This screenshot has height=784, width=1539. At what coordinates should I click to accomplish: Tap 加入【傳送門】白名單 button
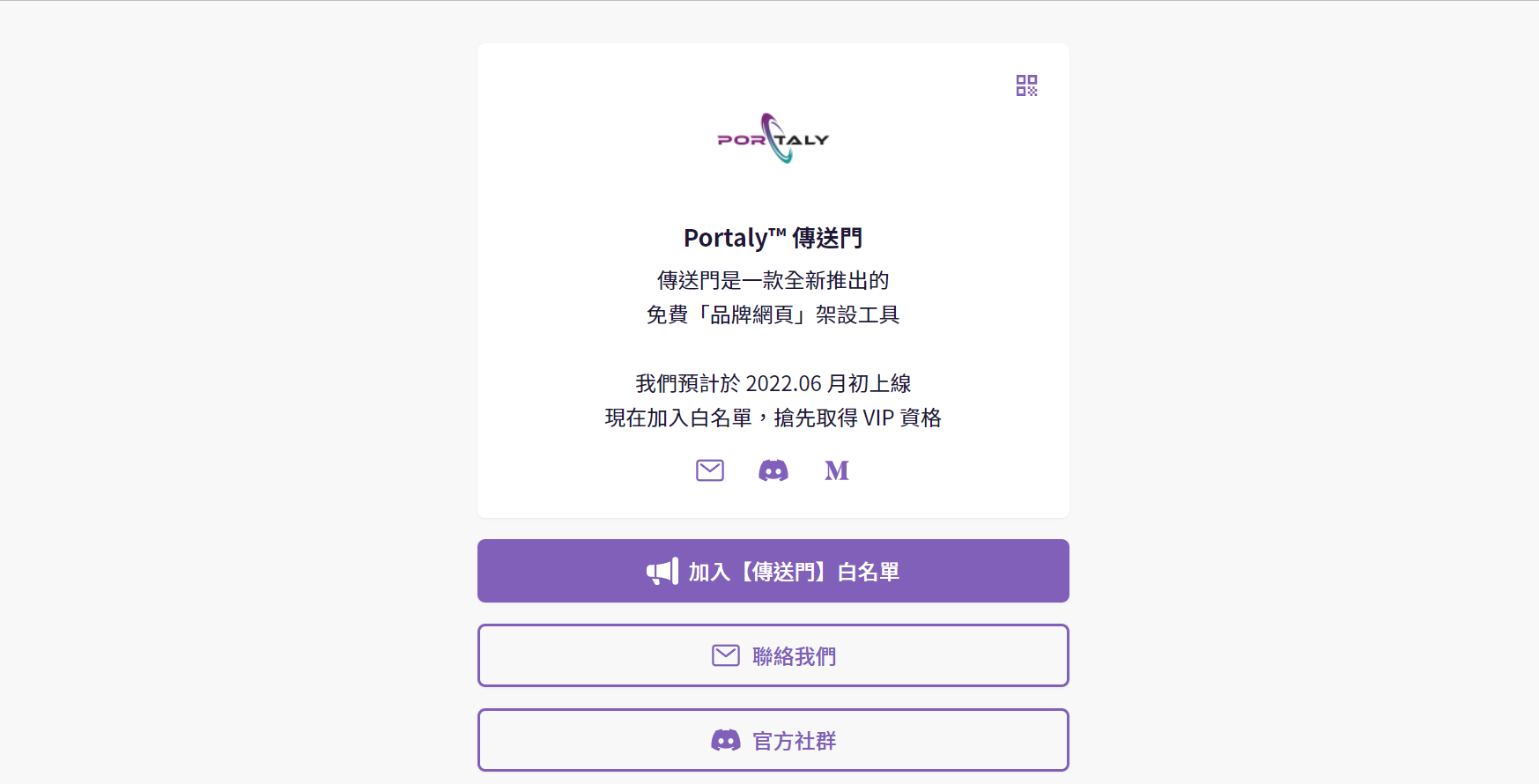[x=773, y=571]
